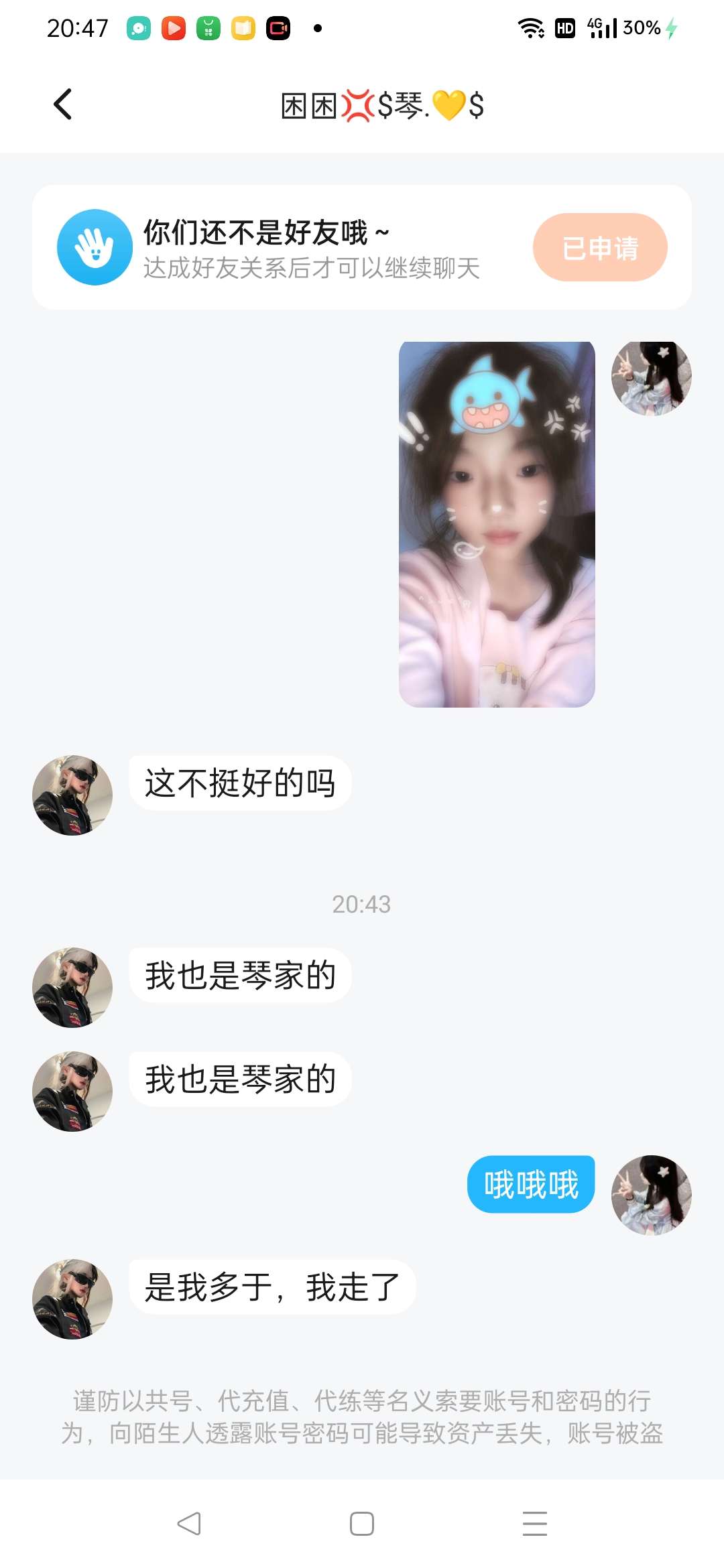724x1568 pixels.
Task: Open recent apps from the navigation bar
Action: [534, 1523]
